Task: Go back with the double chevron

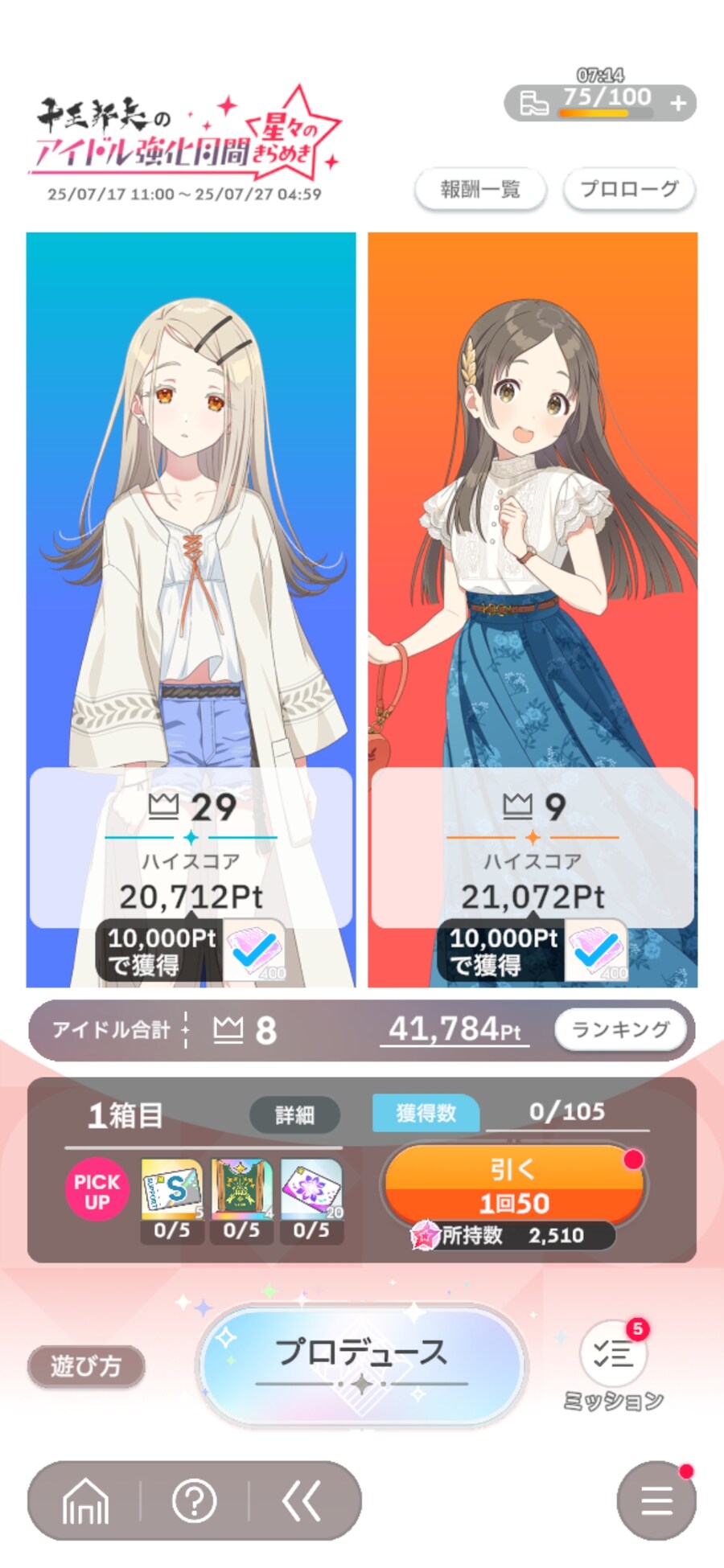Action: point(302,1500)
